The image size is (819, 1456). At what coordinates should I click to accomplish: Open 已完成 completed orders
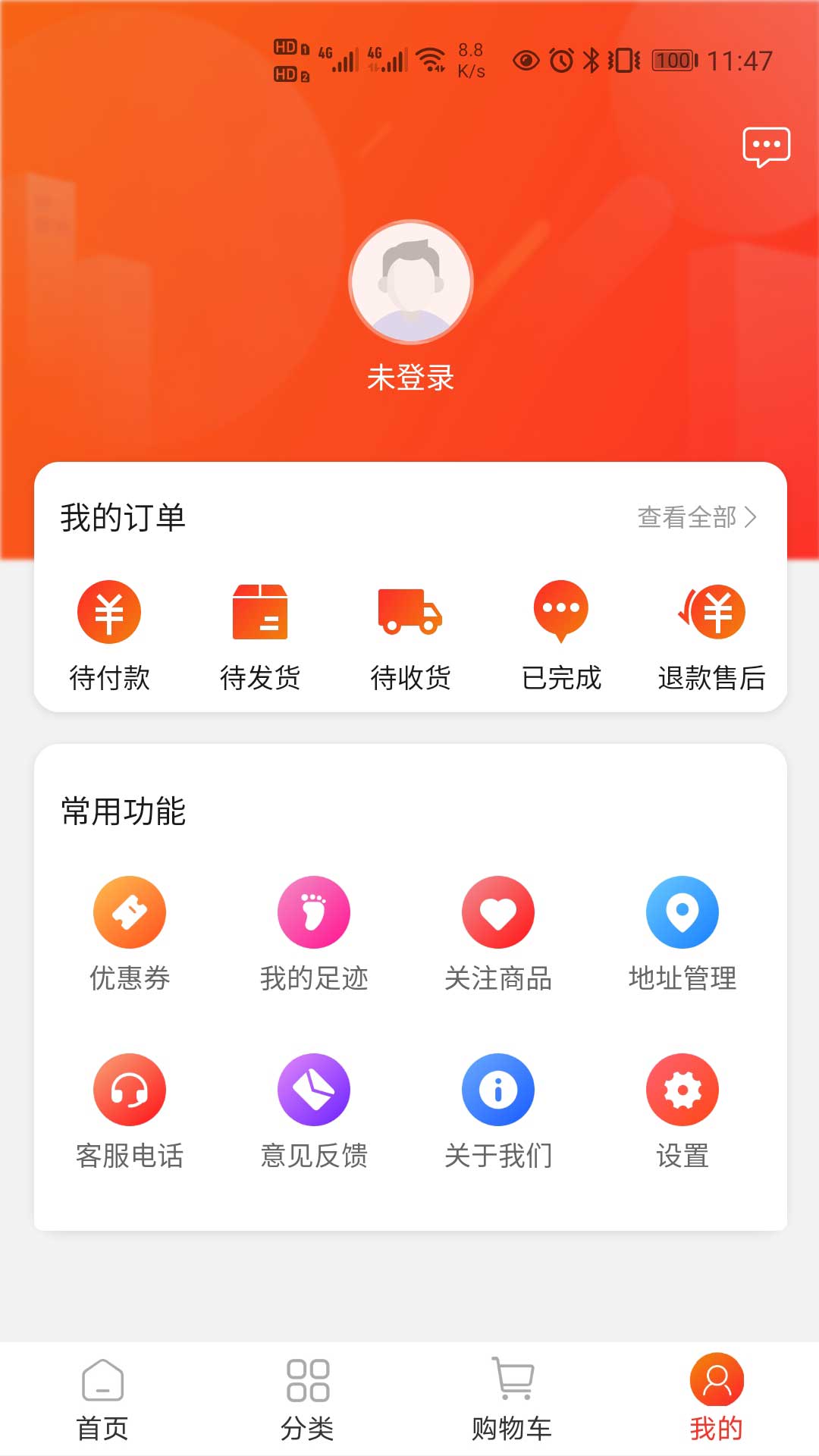[561, 634]
